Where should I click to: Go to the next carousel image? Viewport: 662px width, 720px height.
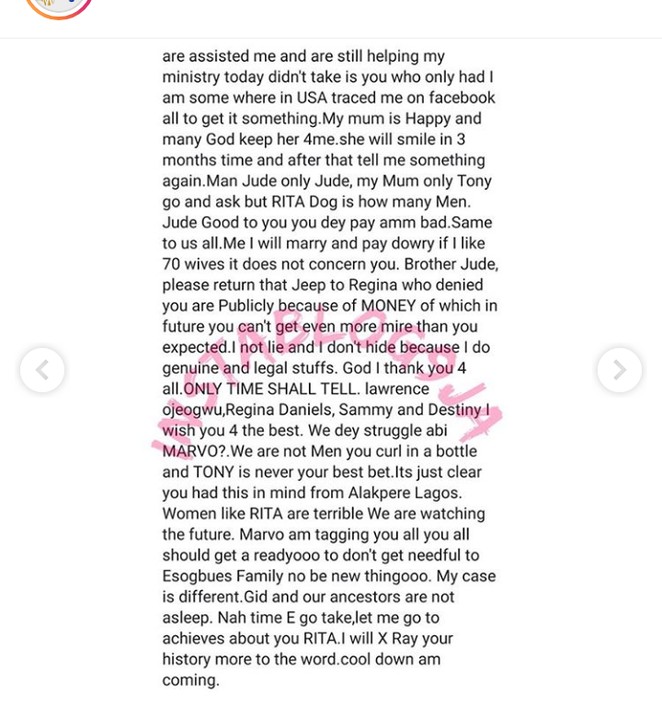[619, 370]
